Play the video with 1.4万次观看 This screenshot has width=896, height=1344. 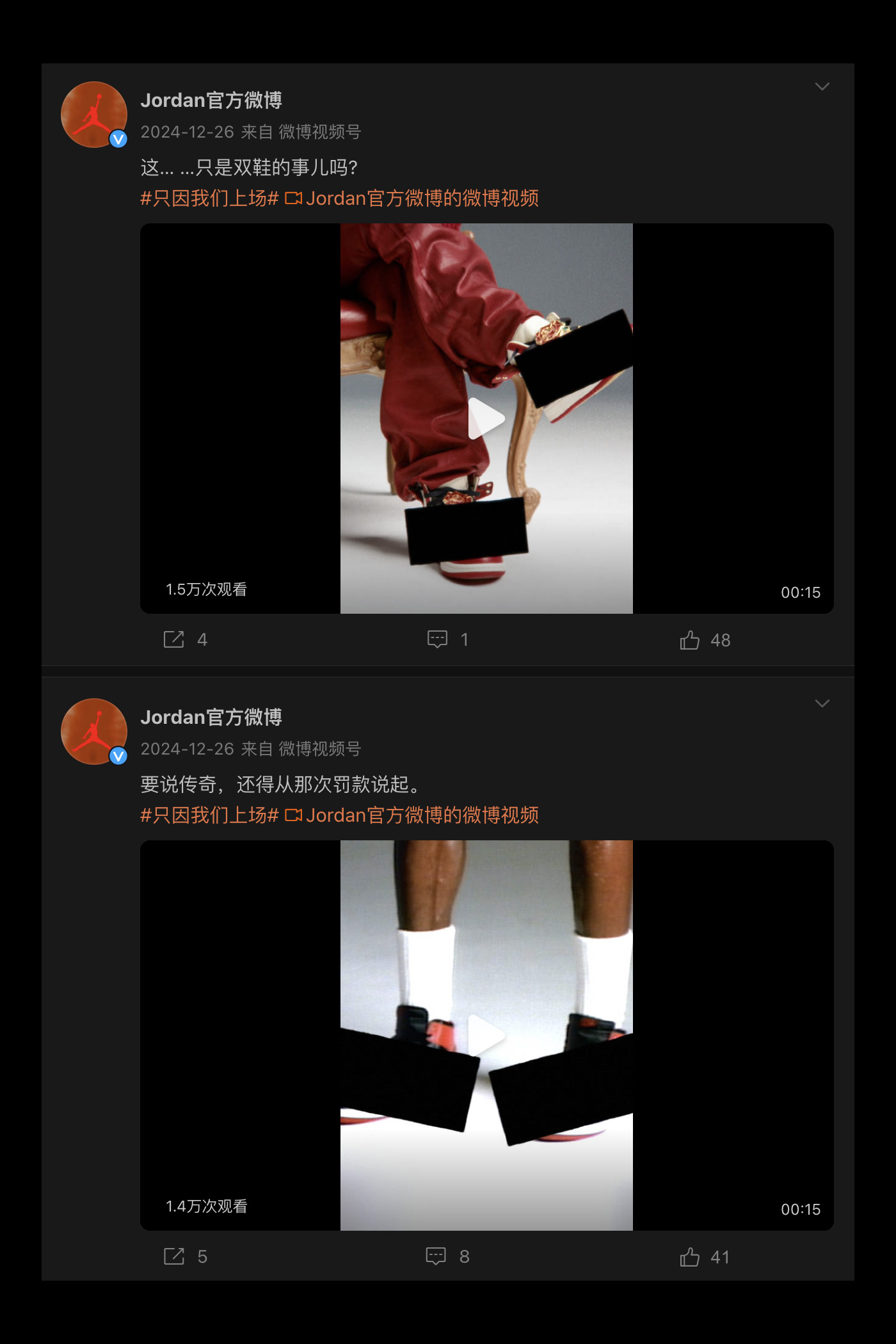(486, 1035)
